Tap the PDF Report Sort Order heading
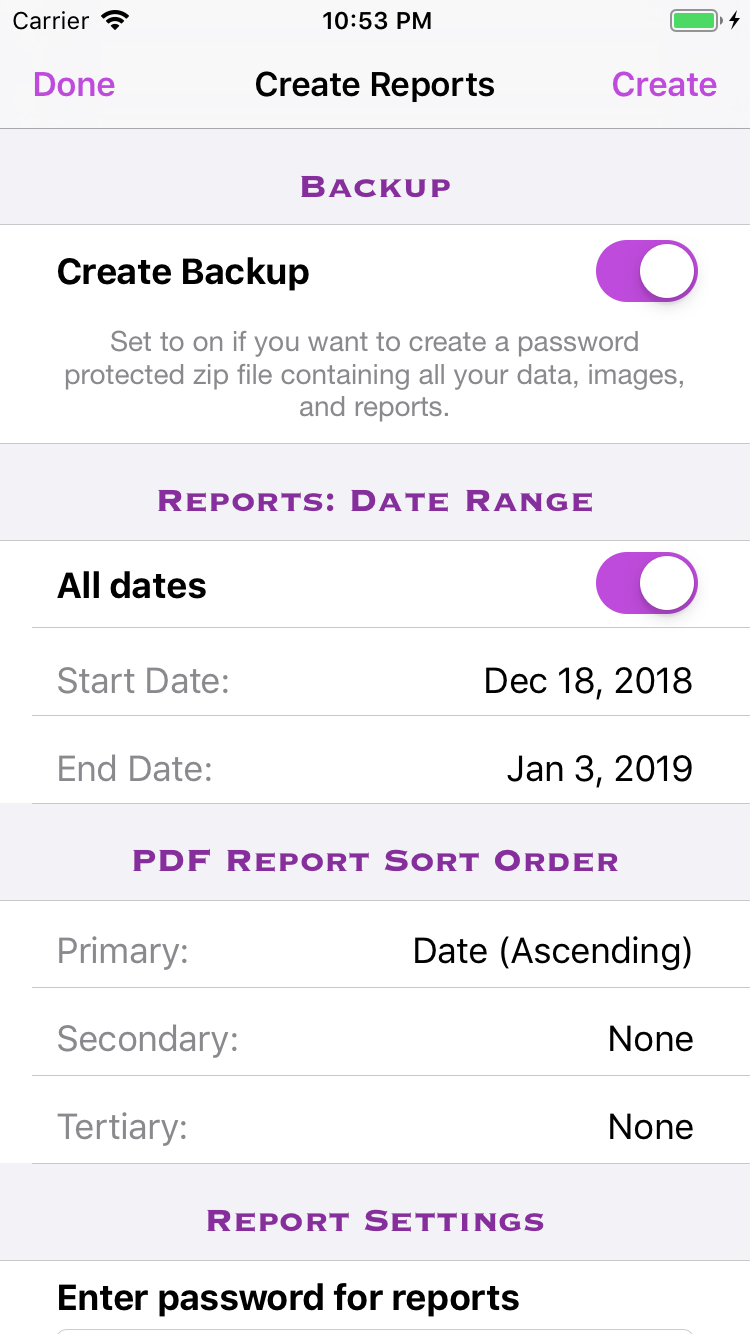 (x=375, y=860)
